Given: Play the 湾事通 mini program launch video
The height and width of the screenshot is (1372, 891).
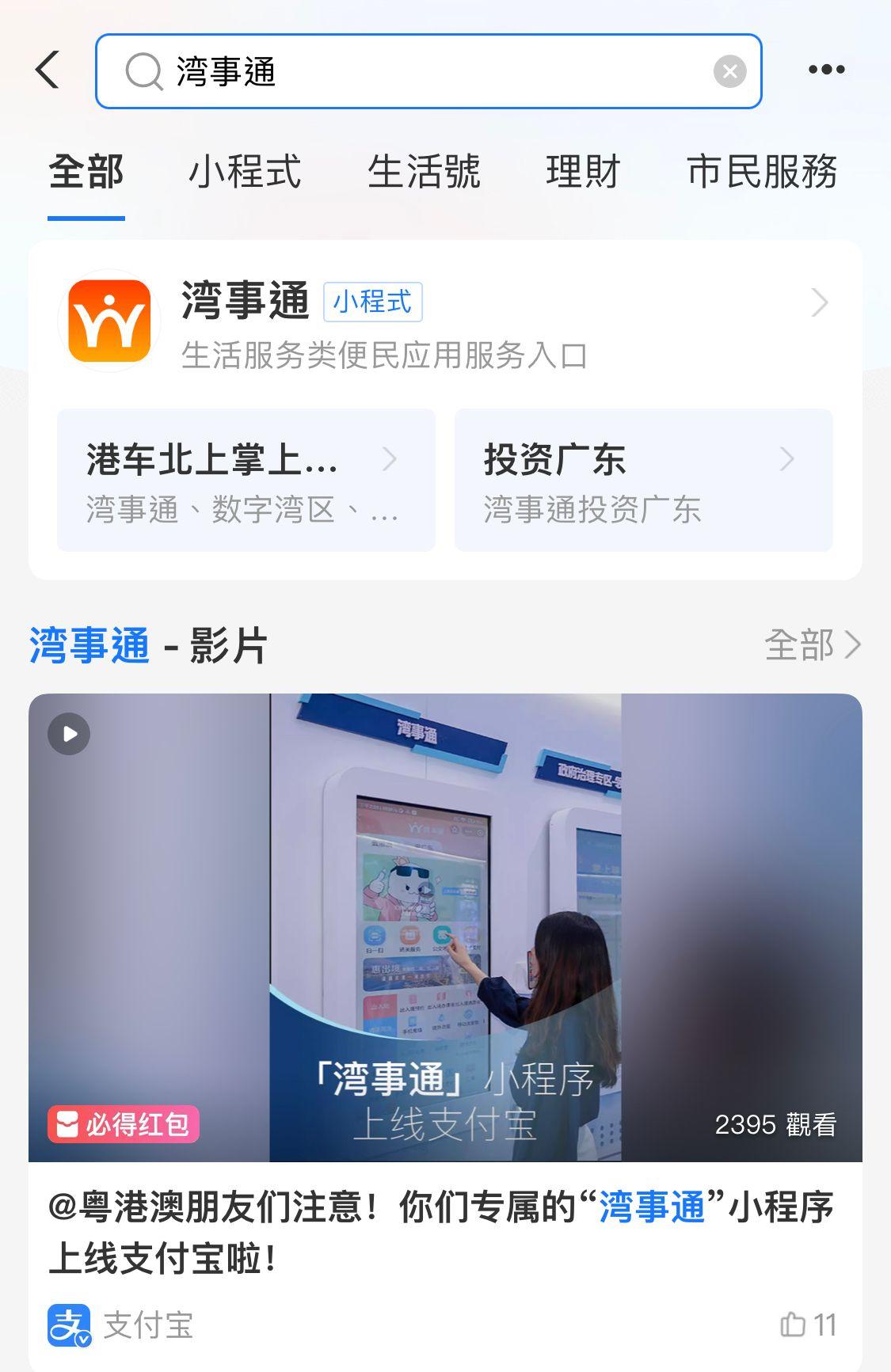Looking at the screenshot, I should click(445, 926).
